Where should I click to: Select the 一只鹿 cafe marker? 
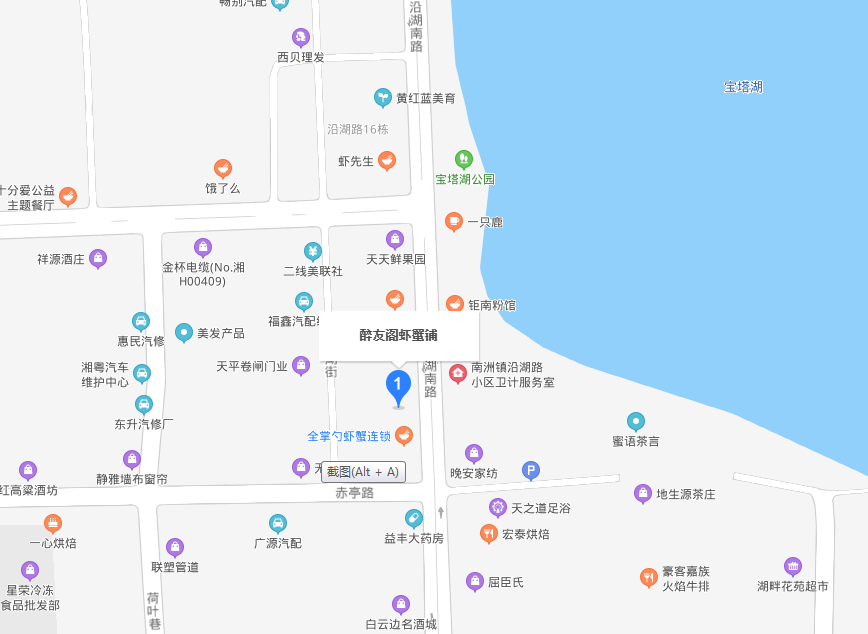pos(454,221)
